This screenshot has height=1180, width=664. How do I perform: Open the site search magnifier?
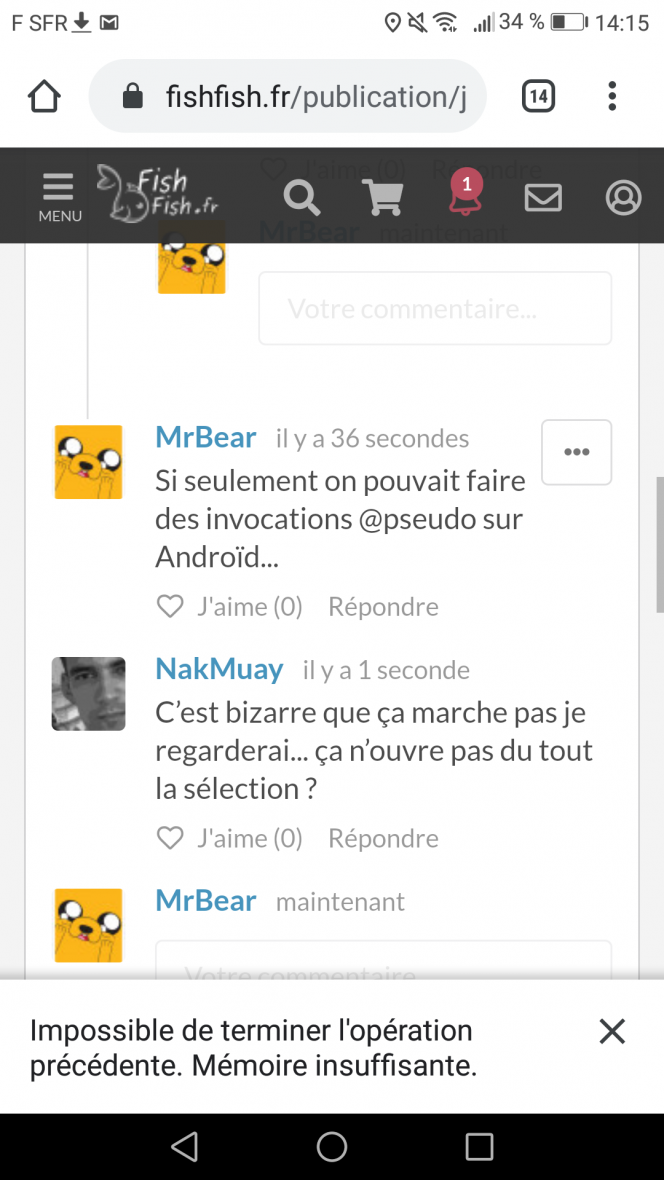[301, 196]
